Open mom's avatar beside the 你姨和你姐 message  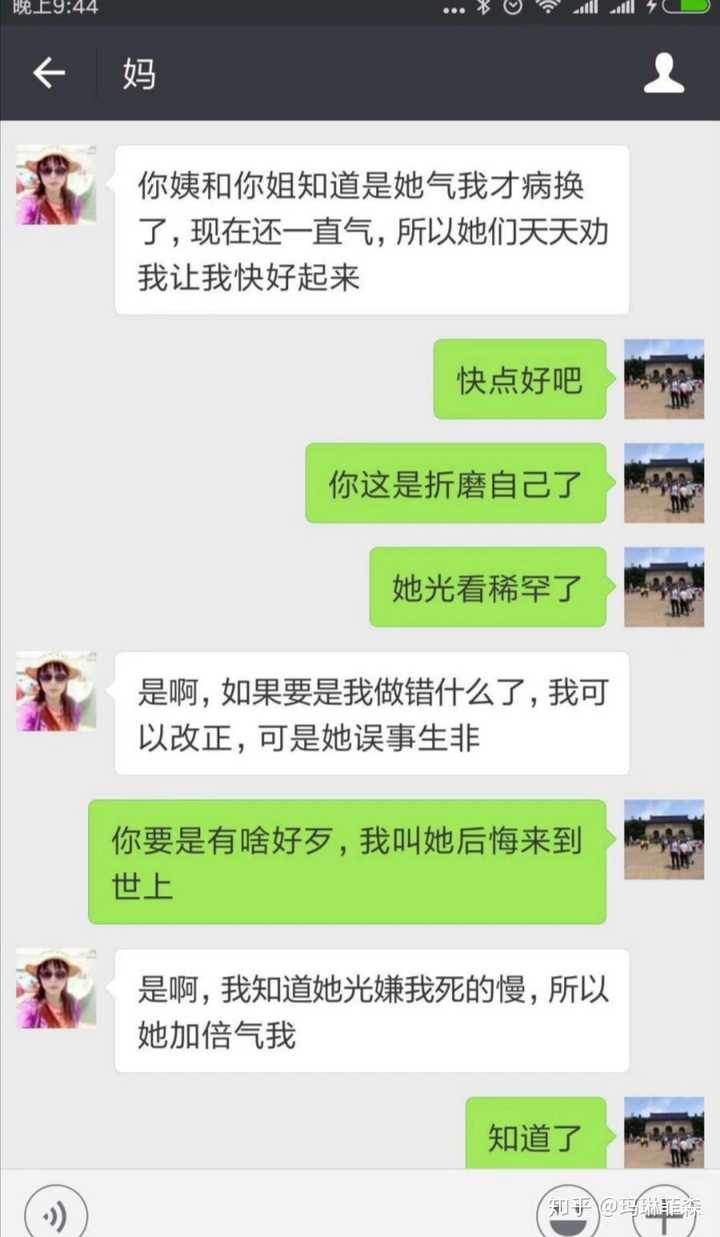point(56,185)
